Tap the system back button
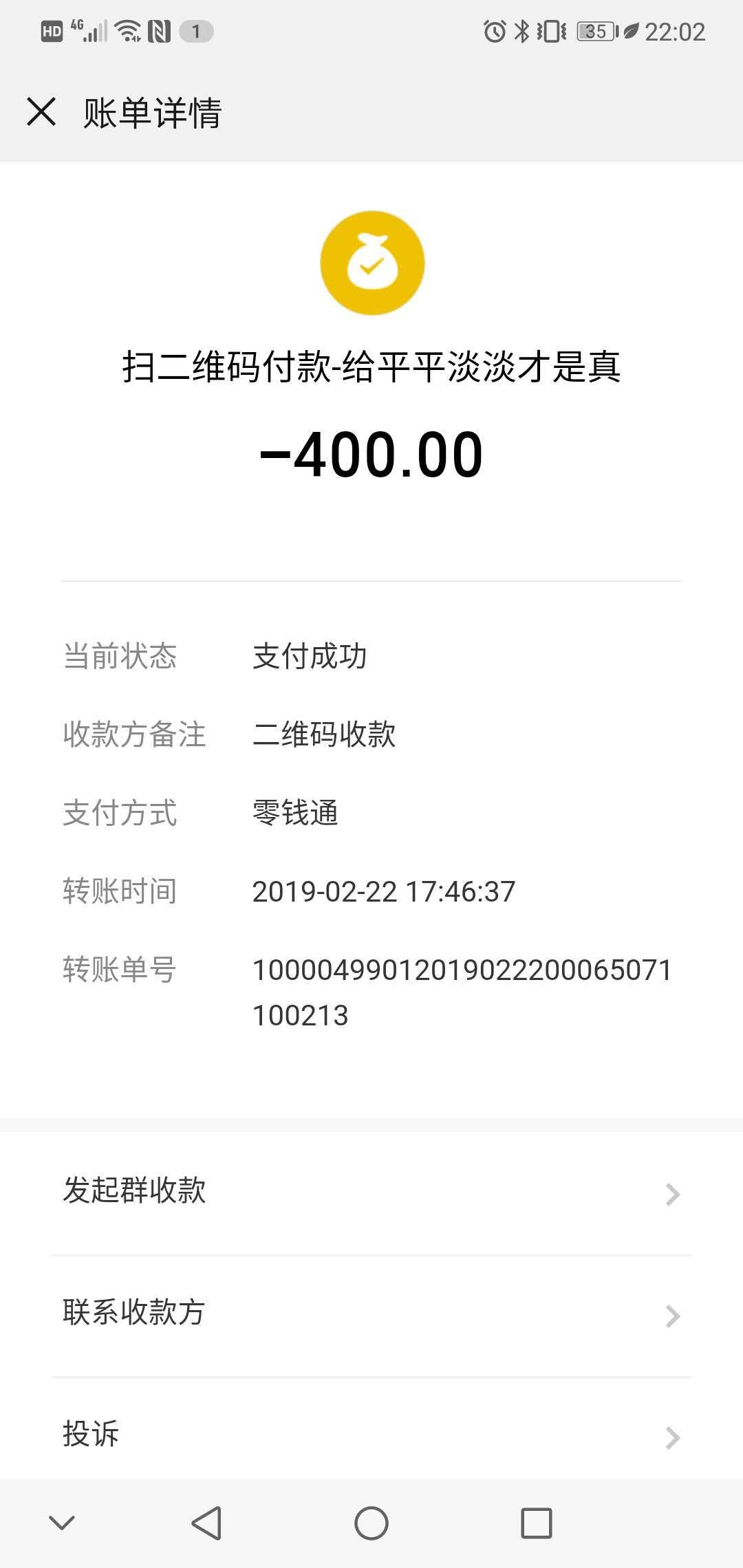The height and width of the screenshot is (1568, 743). 206,1523
